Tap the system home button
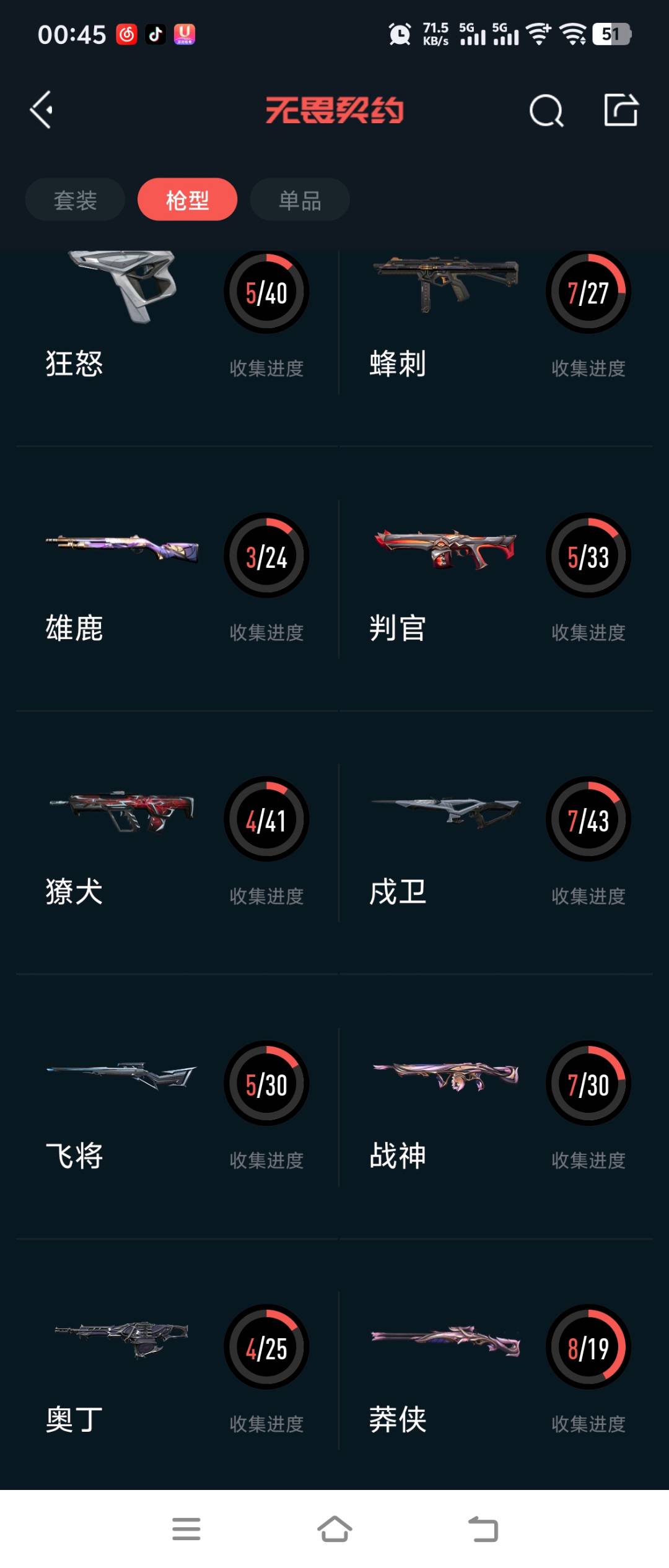 click(334, 1529)
